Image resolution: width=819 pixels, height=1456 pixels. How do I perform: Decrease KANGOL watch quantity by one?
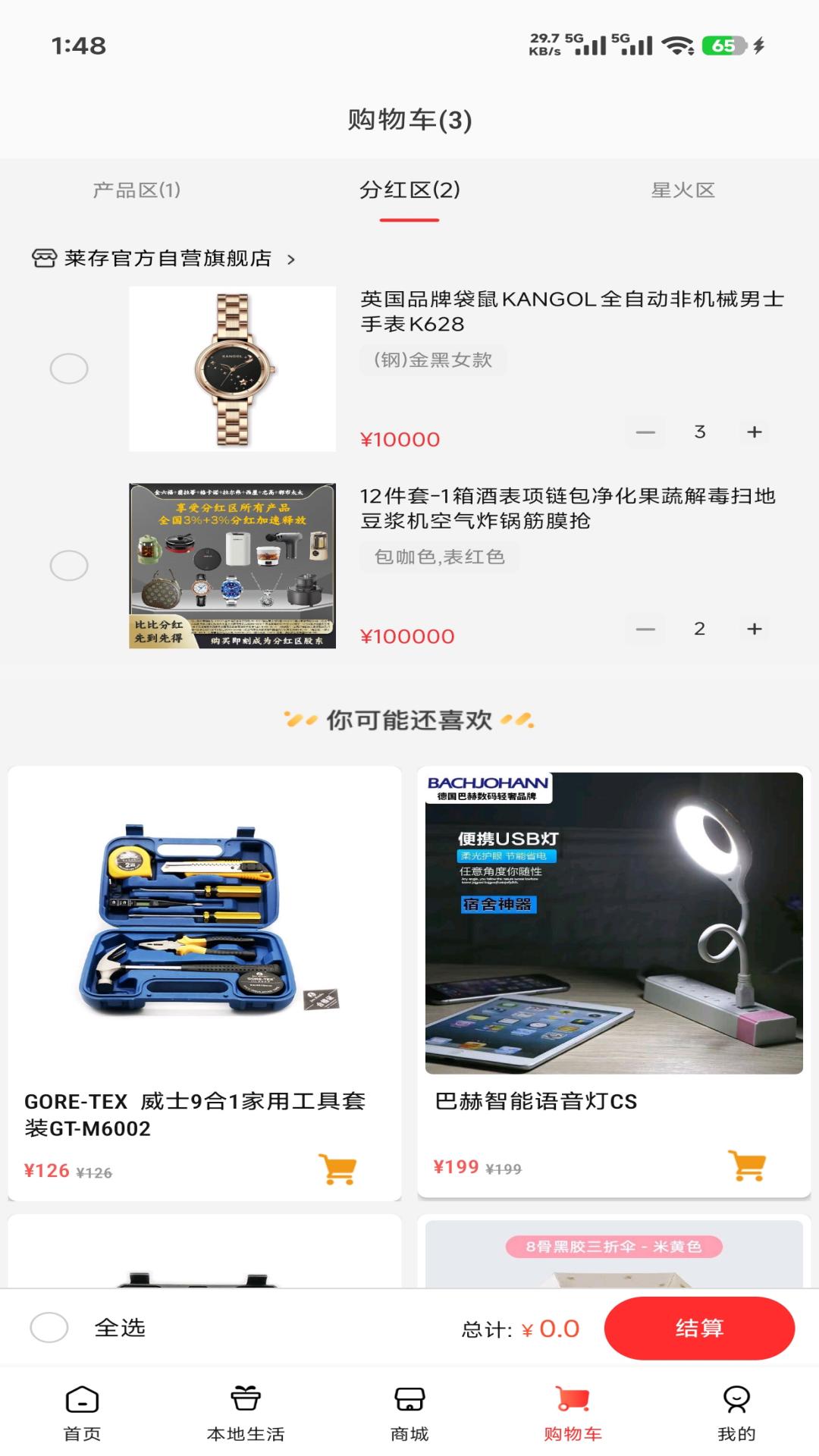pyautogui.click(x=645, y=432)
